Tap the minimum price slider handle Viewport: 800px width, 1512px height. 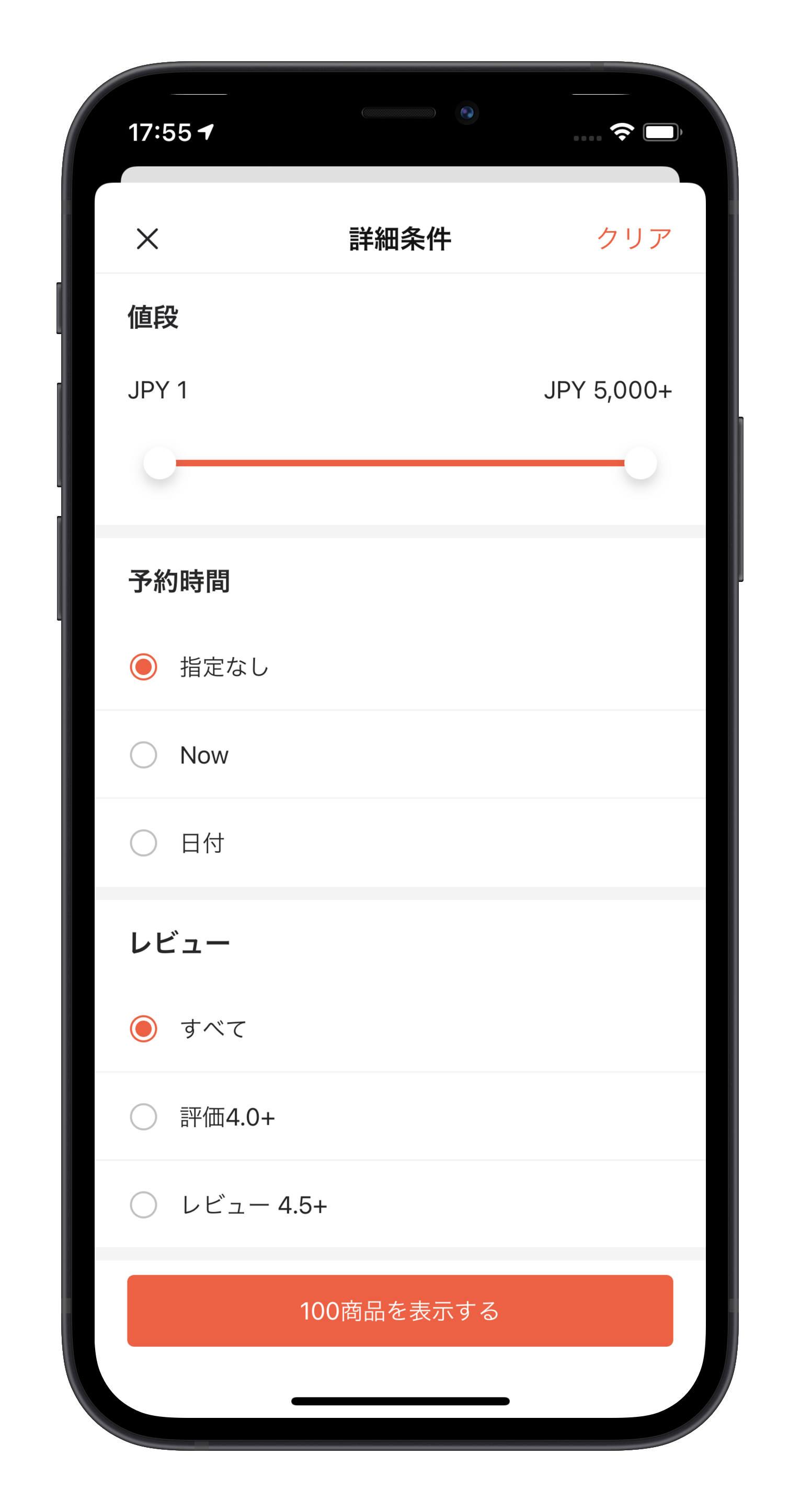coord(159,463)
